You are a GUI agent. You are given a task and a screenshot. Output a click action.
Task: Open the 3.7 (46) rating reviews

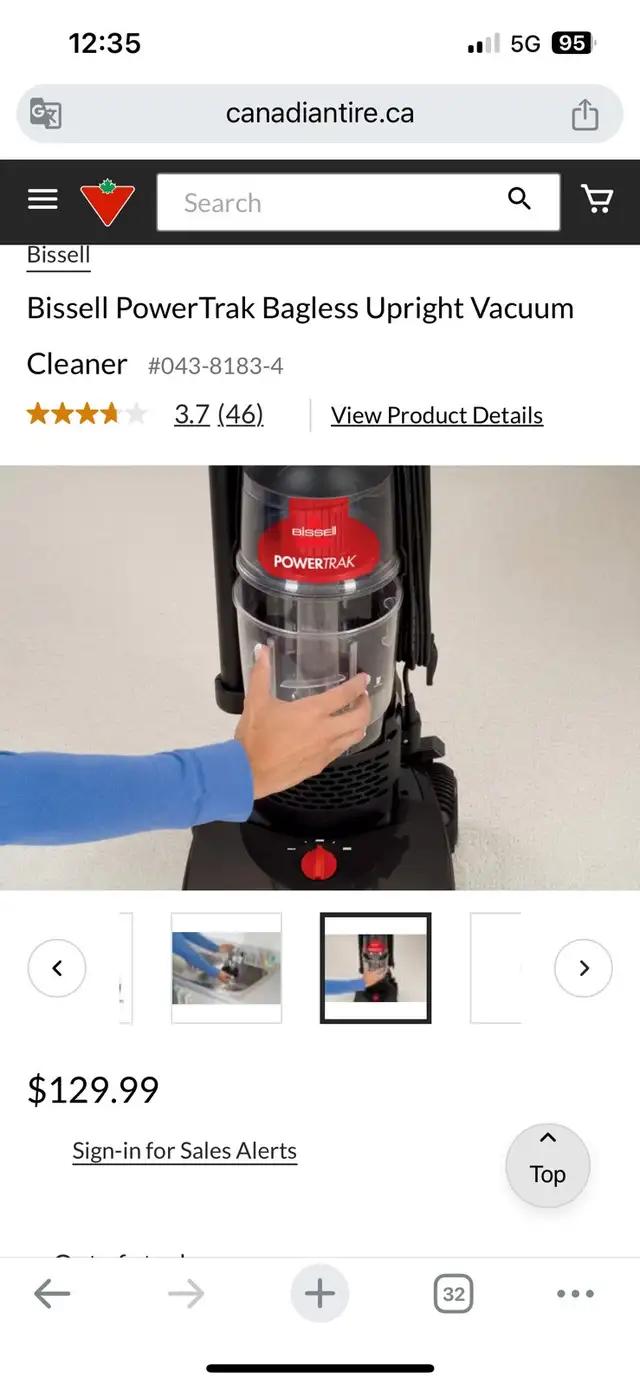pos(218,414)
